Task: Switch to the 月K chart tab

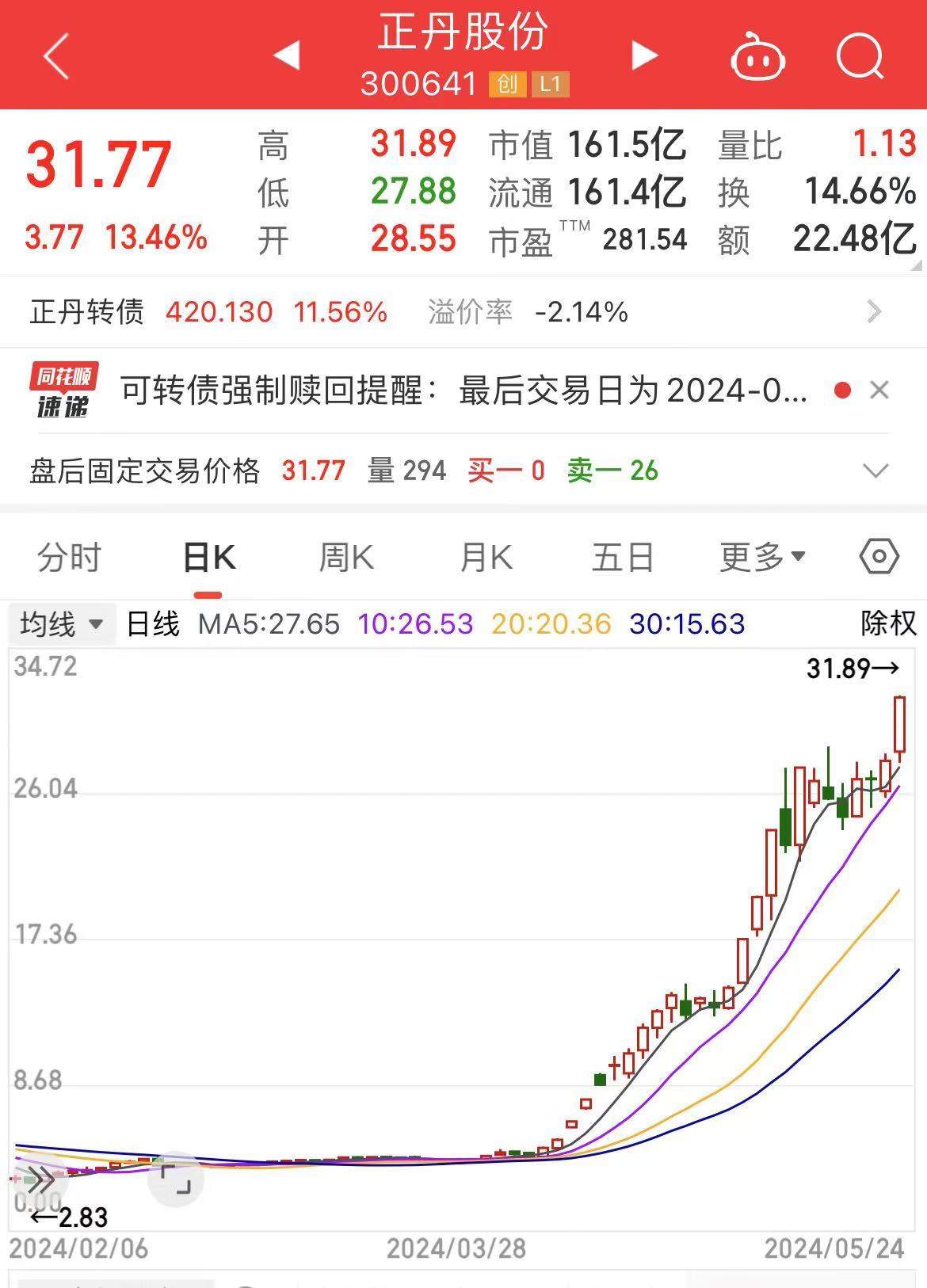Action: tap(486, 558)
